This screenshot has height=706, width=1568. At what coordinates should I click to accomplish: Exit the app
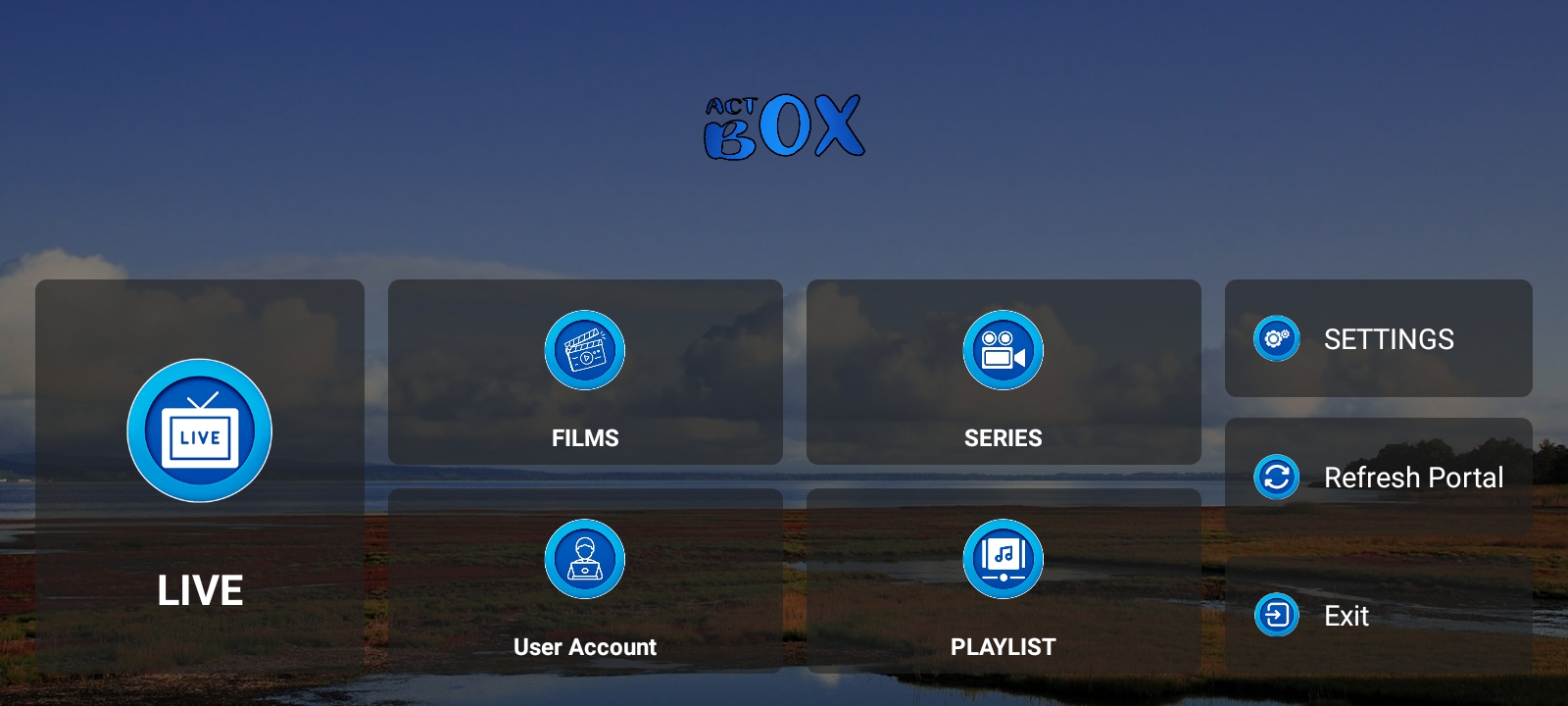[x=1378, y=616]
